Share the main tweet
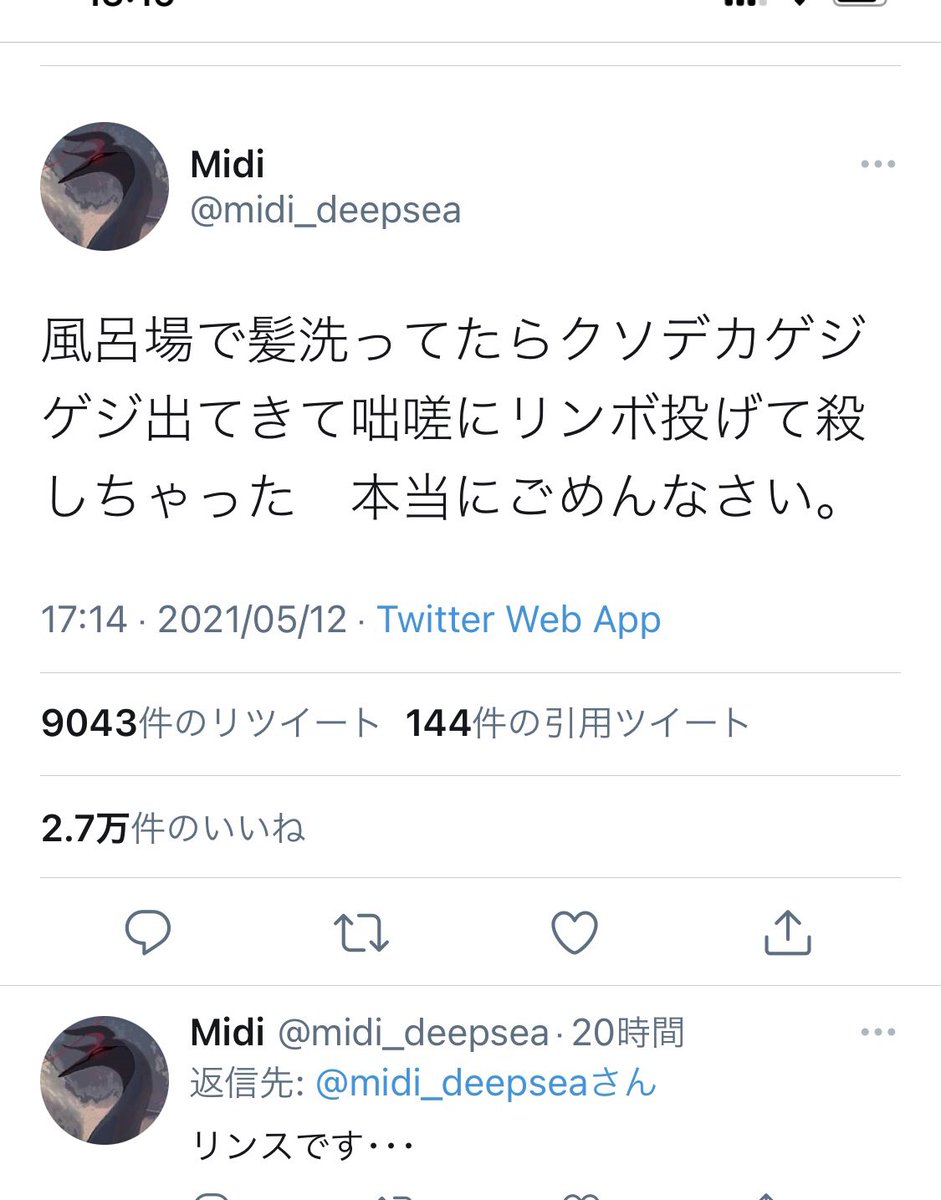Screen dimensions: 941x1200 point(786,932)
